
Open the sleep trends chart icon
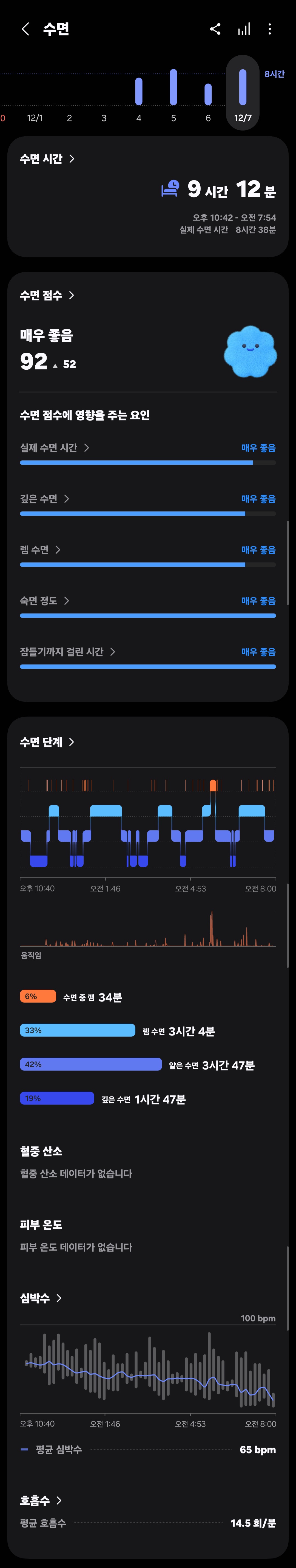[244, 29]
